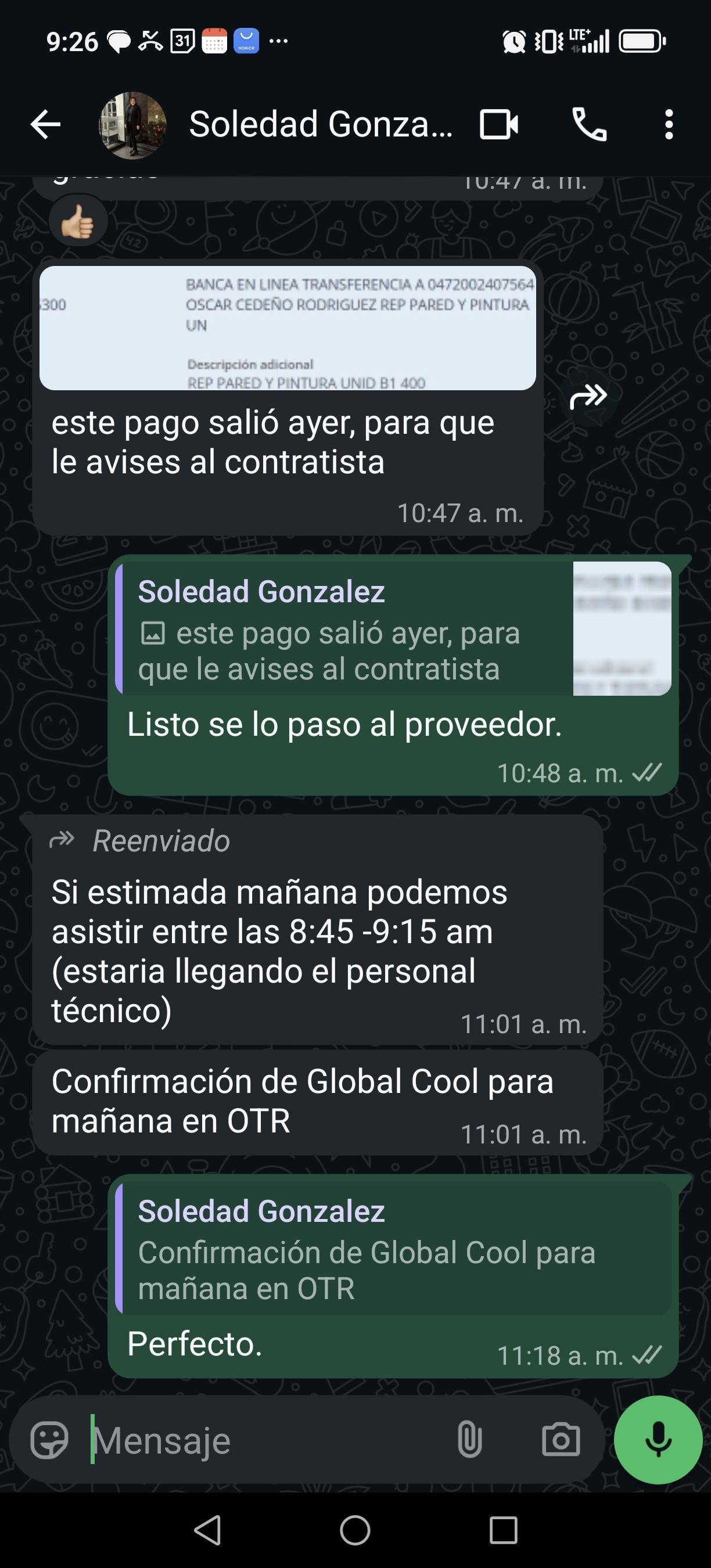Go back to the chat list
The height and width of the screenshot is (1568, 711).
46,125
